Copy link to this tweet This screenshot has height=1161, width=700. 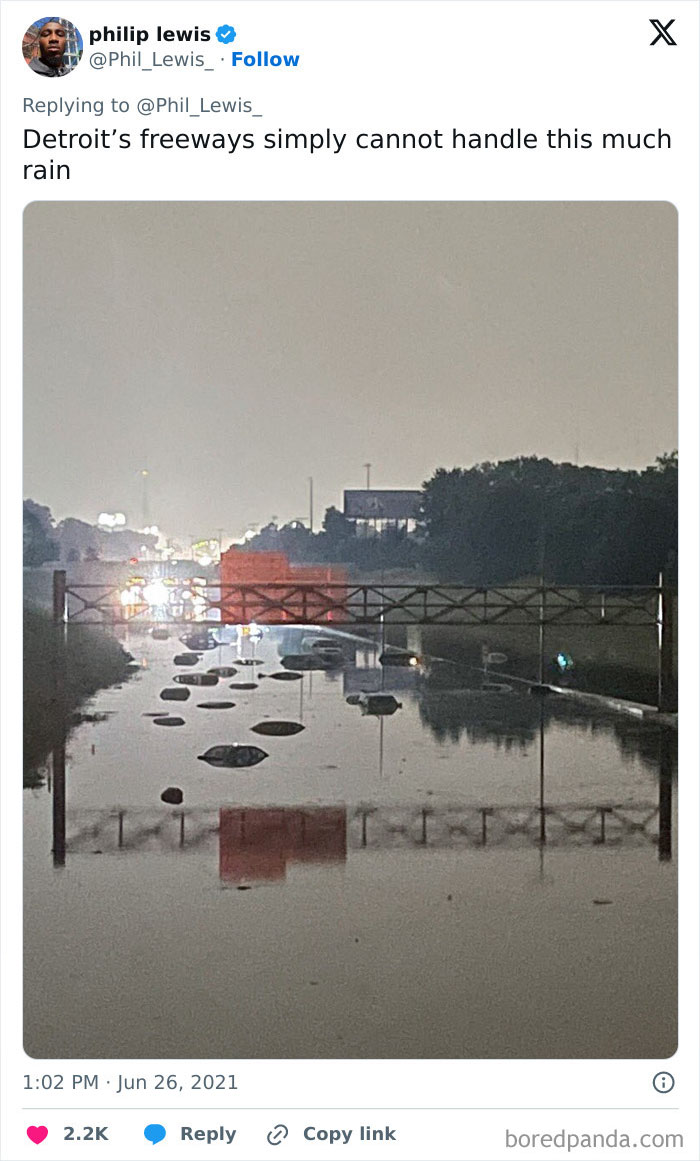331,1134
